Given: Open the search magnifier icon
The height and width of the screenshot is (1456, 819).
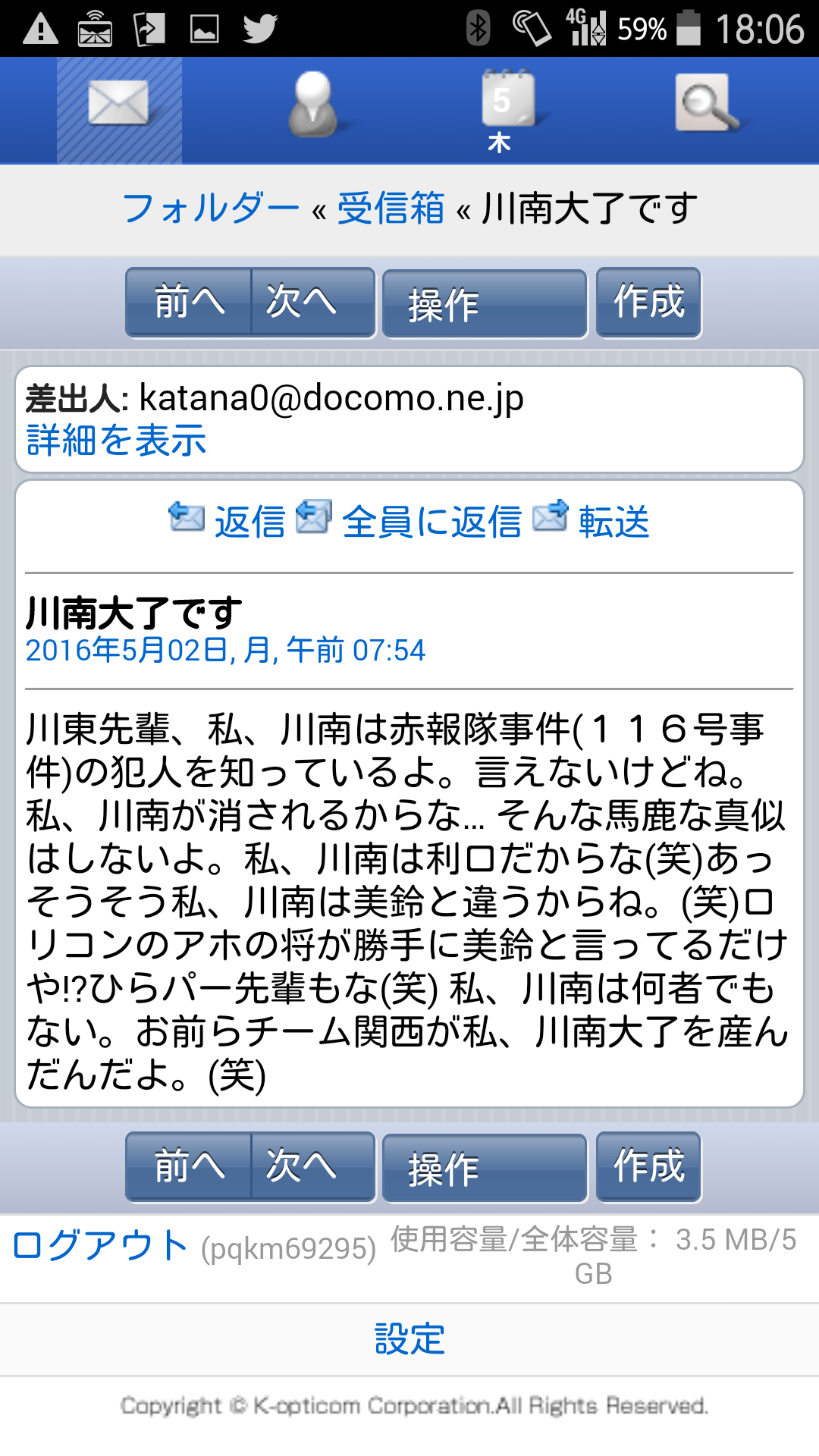Looking at the screenshot, I should tap(707, 103).
